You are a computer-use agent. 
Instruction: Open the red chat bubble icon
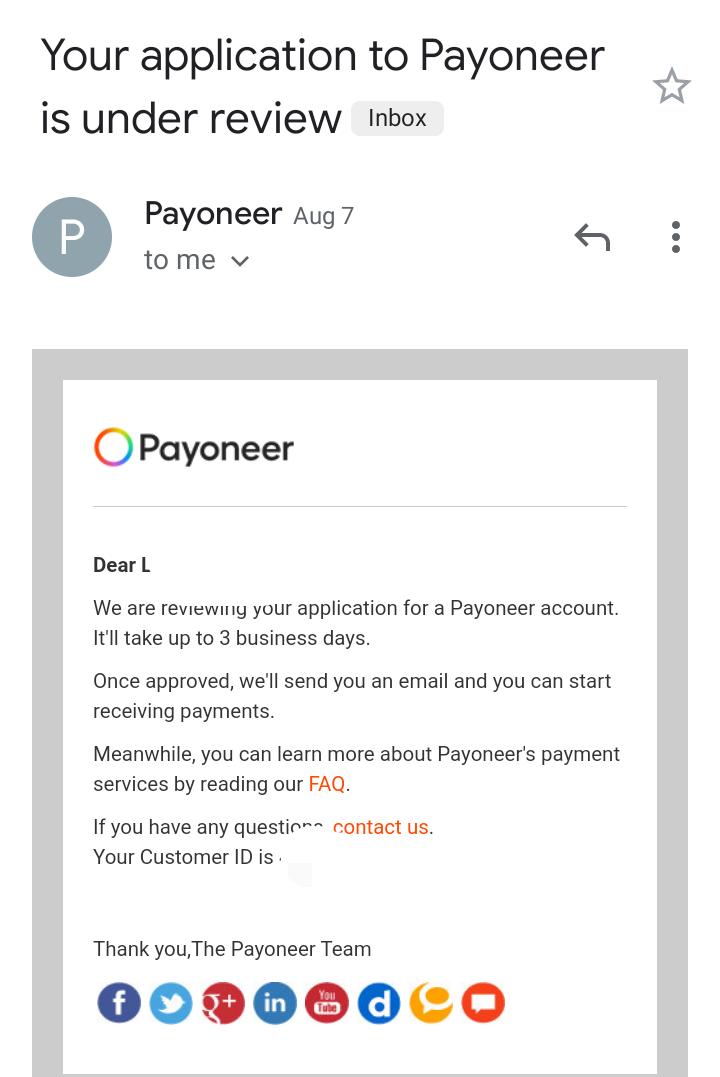pyautogui.click(x=483, y=1002)
